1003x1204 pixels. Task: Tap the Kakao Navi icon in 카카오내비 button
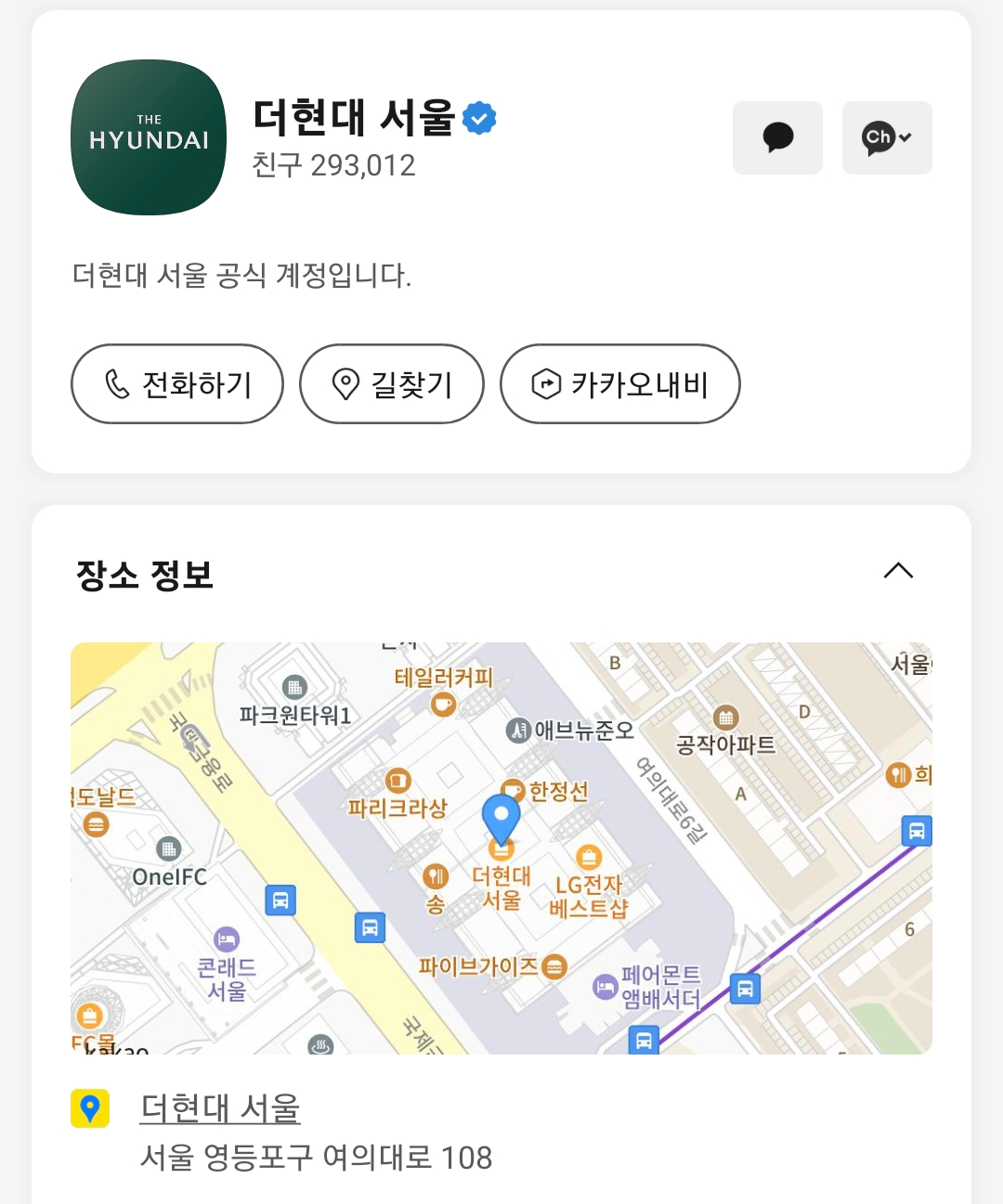pyautogui.click(x=548, y=383)
